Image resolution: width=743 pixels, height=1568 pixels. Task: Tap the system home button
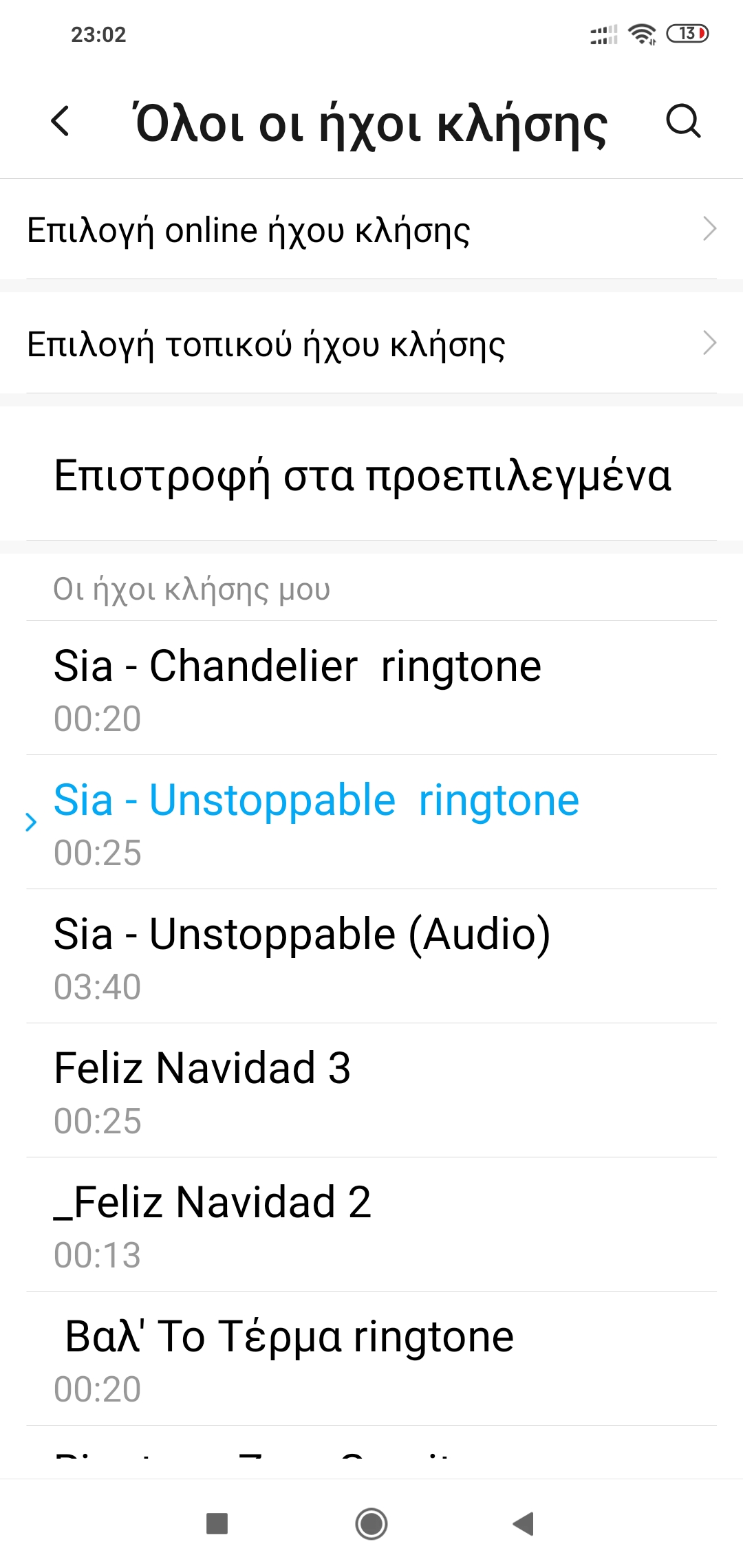point(371,1523)
